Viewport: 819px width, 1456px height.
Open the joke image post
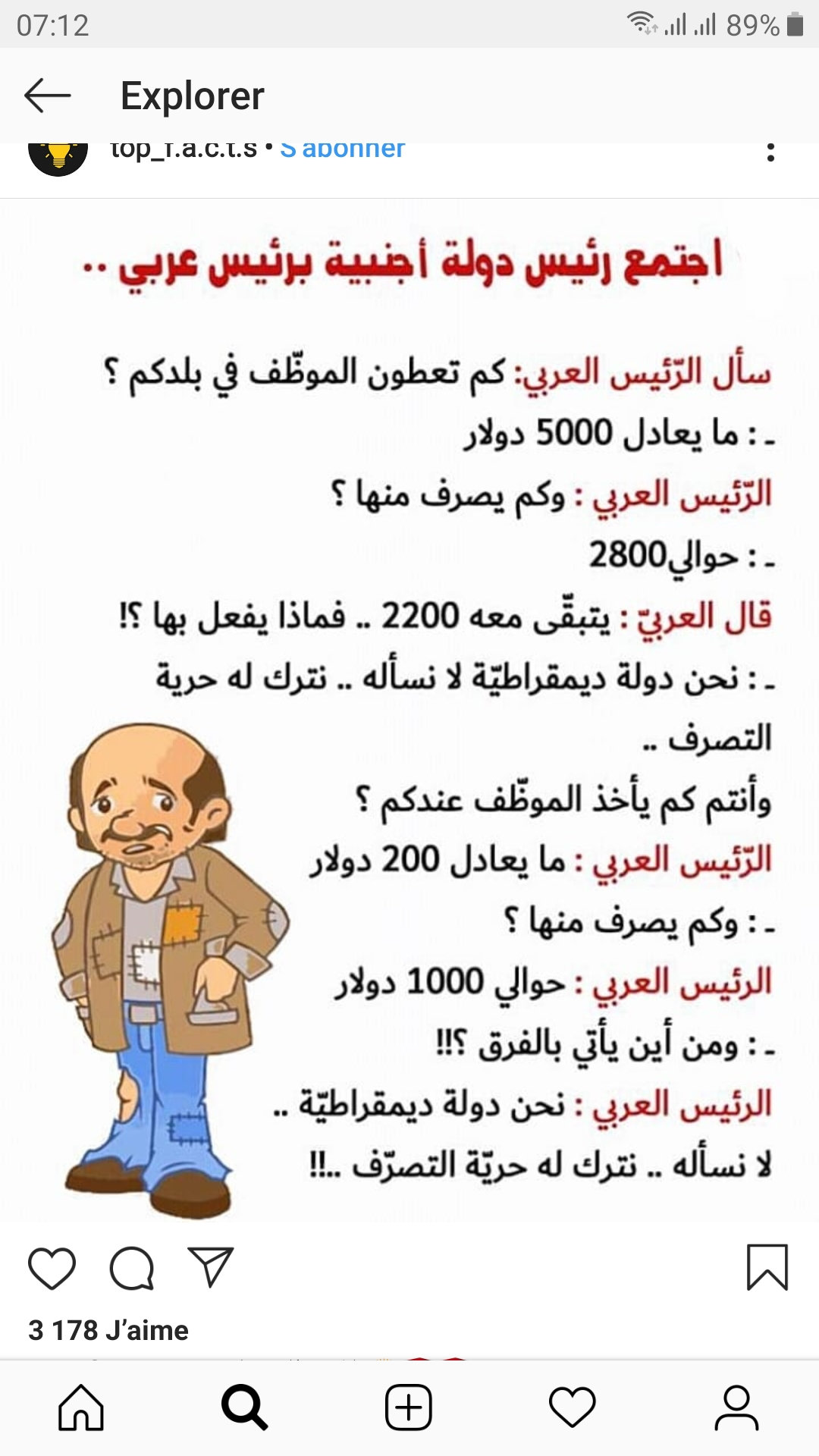click(409, 713)
